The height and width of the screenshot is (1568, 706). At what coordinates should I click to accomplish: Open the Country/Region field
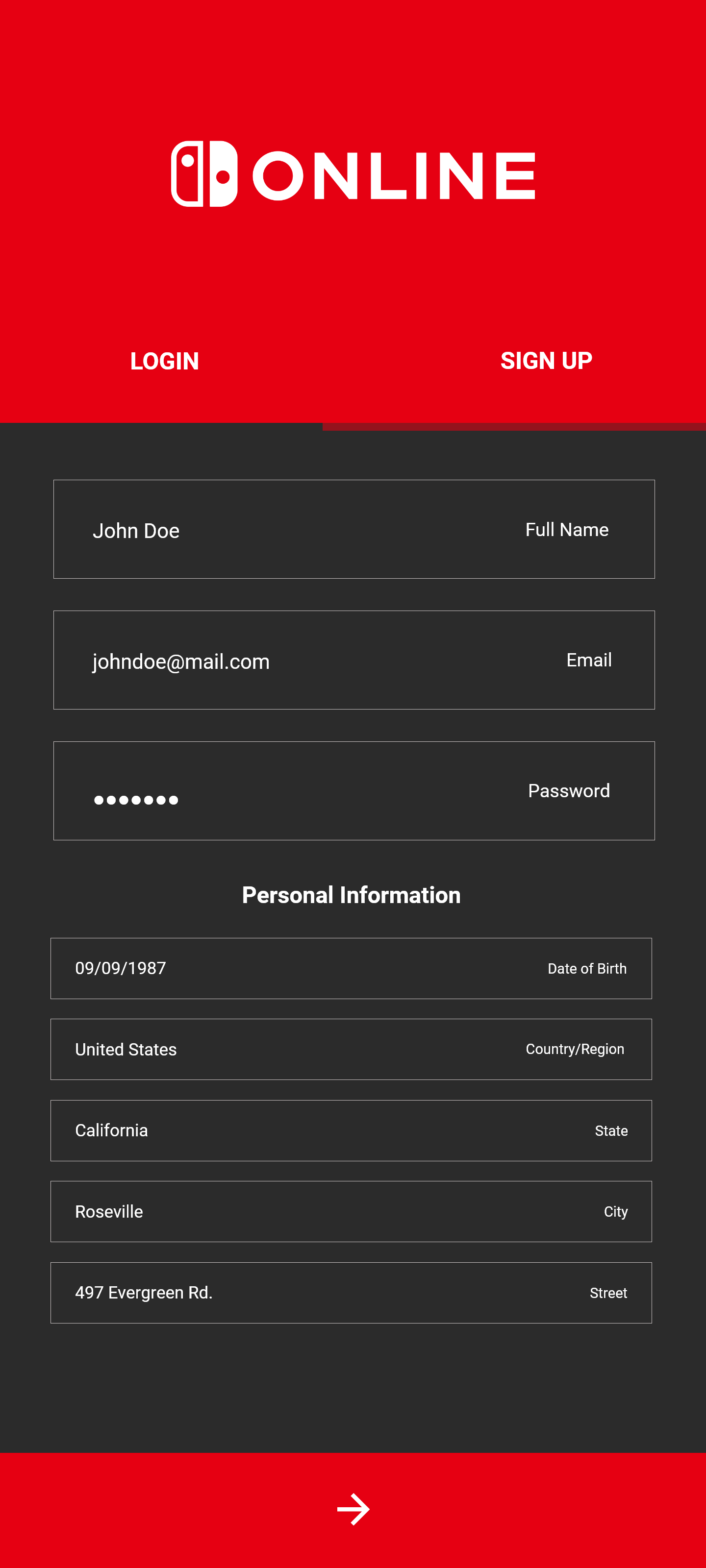[x=351, y=1050]
